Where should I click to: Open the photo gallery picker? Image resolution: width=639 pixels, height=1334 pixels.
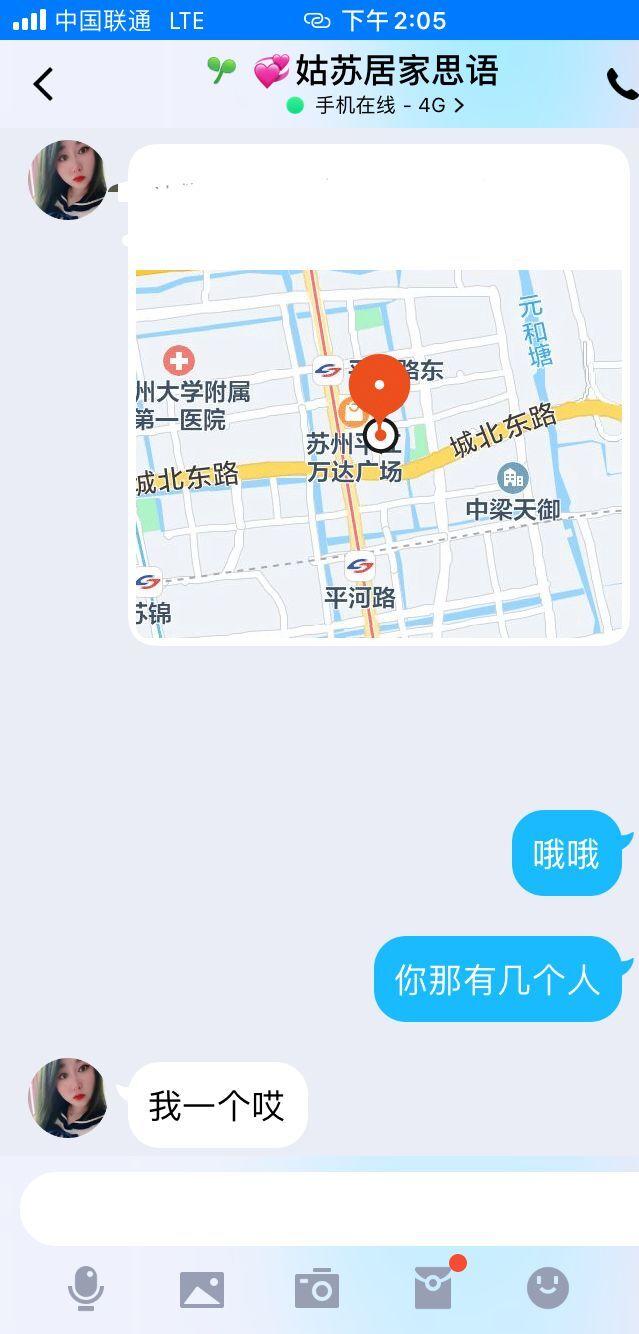click(202, 1289)
